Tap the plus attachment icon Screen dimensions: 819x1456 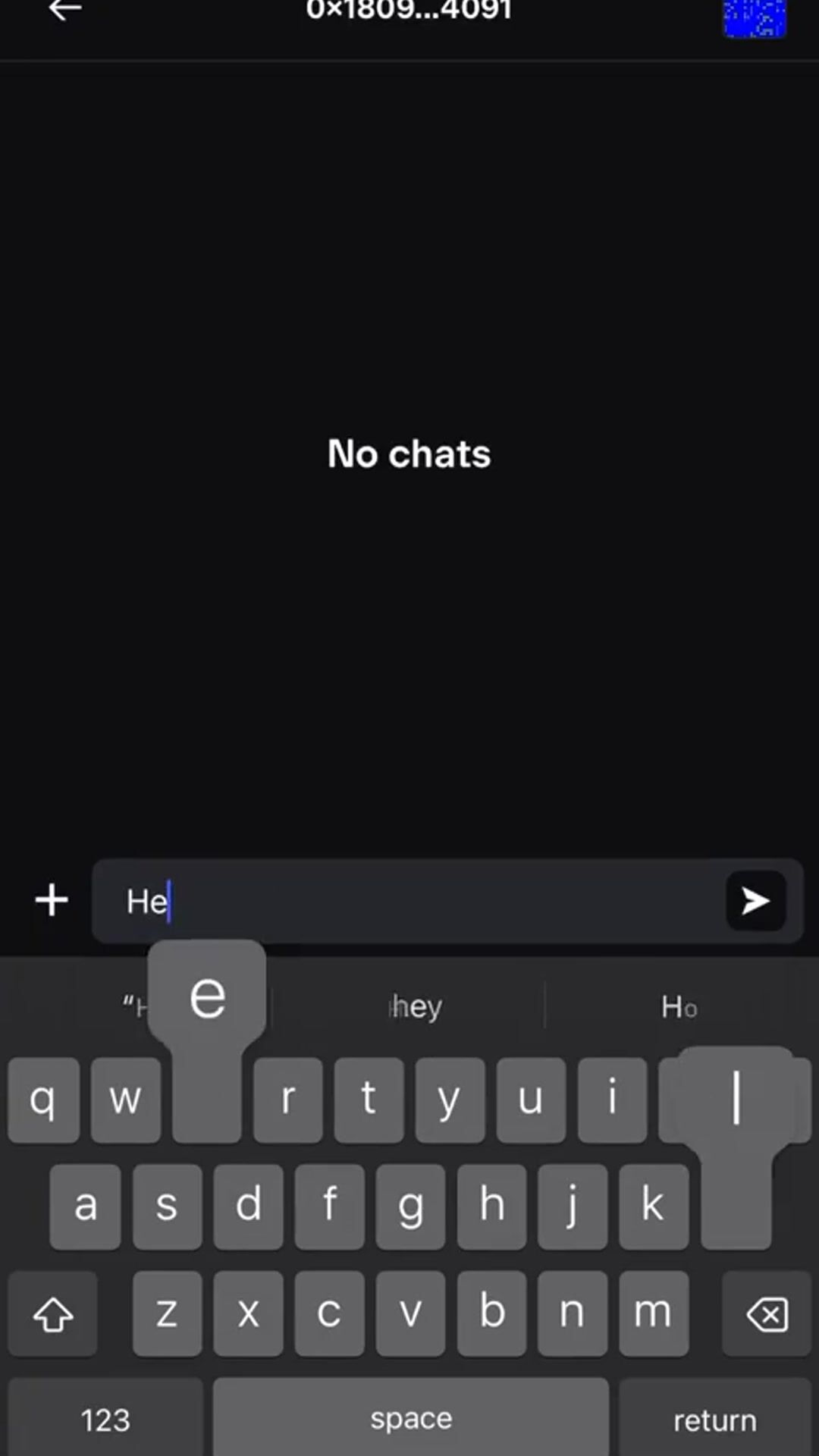pos(52,900)
